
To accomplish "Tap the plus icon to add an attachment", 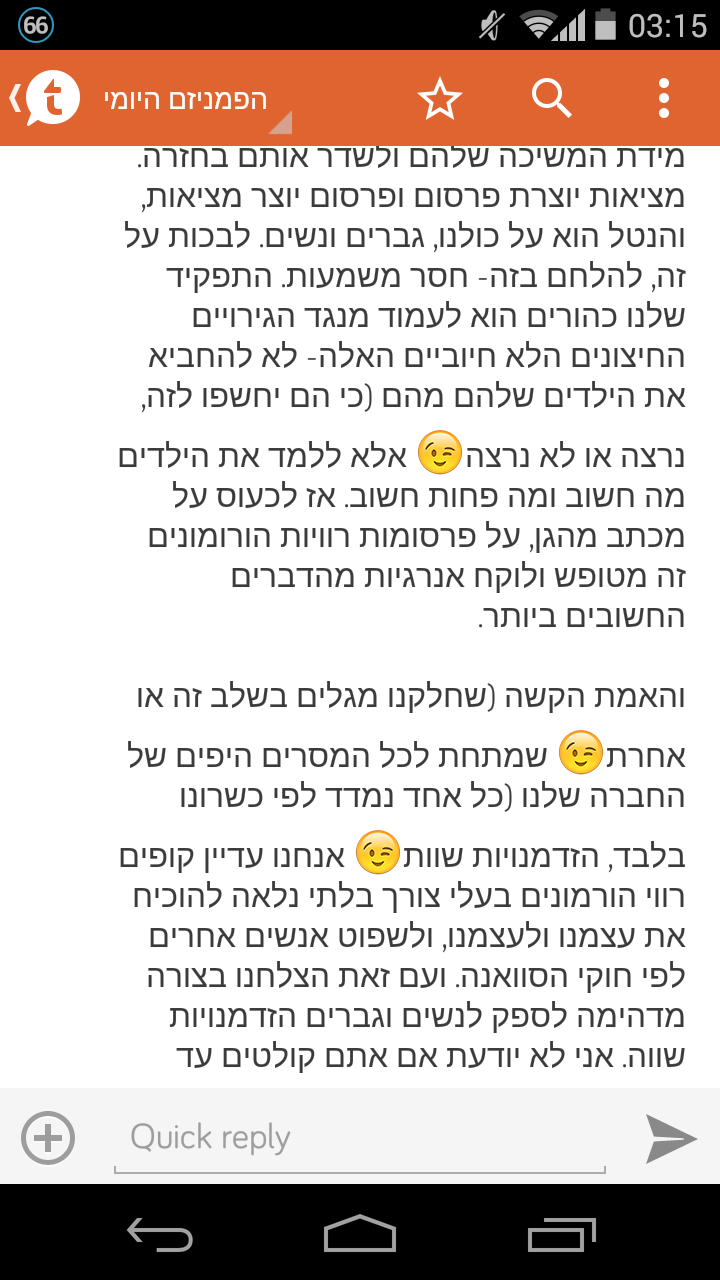I will [x=48, y=1137].
